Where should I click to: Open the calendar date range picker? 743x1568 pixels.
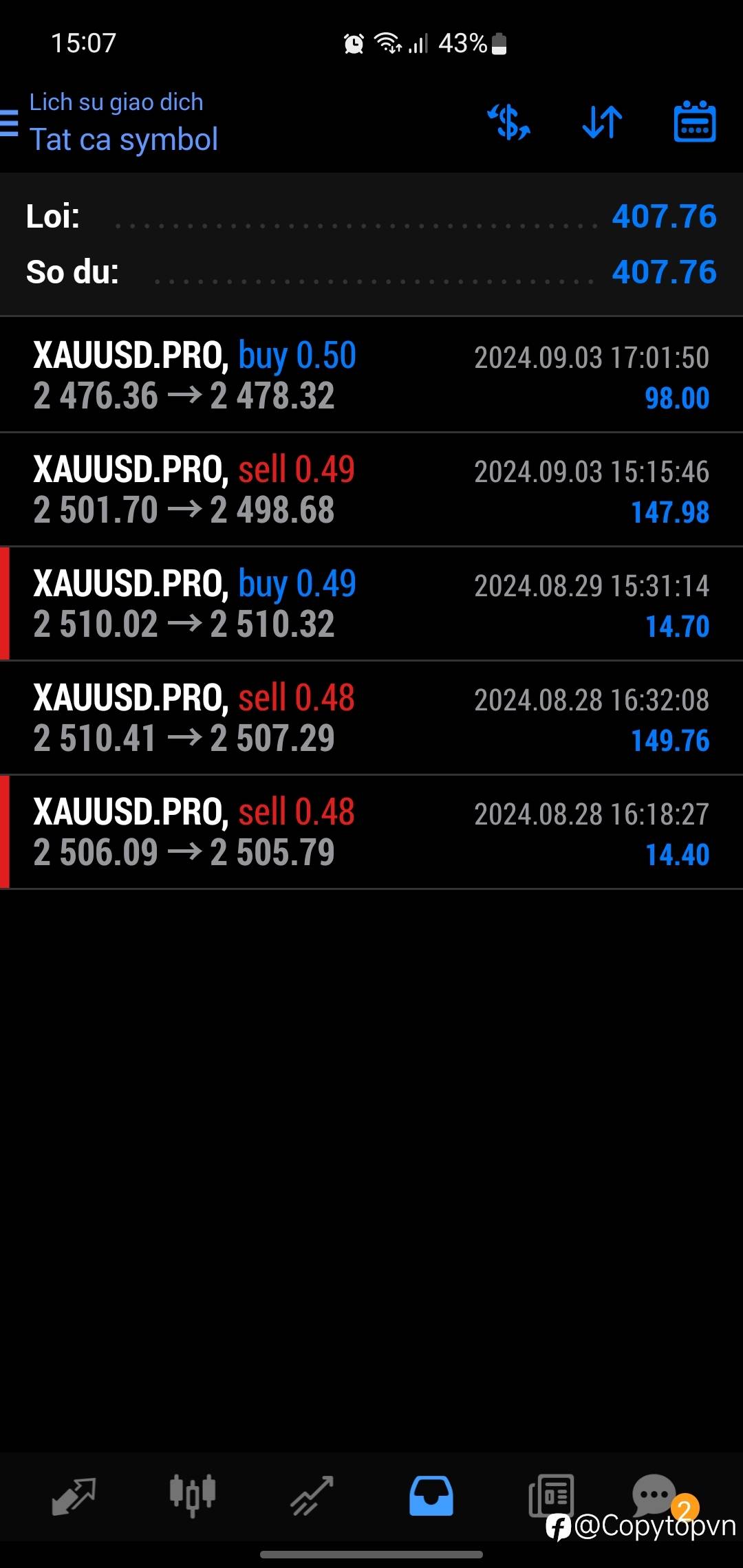tap(694, 122)
